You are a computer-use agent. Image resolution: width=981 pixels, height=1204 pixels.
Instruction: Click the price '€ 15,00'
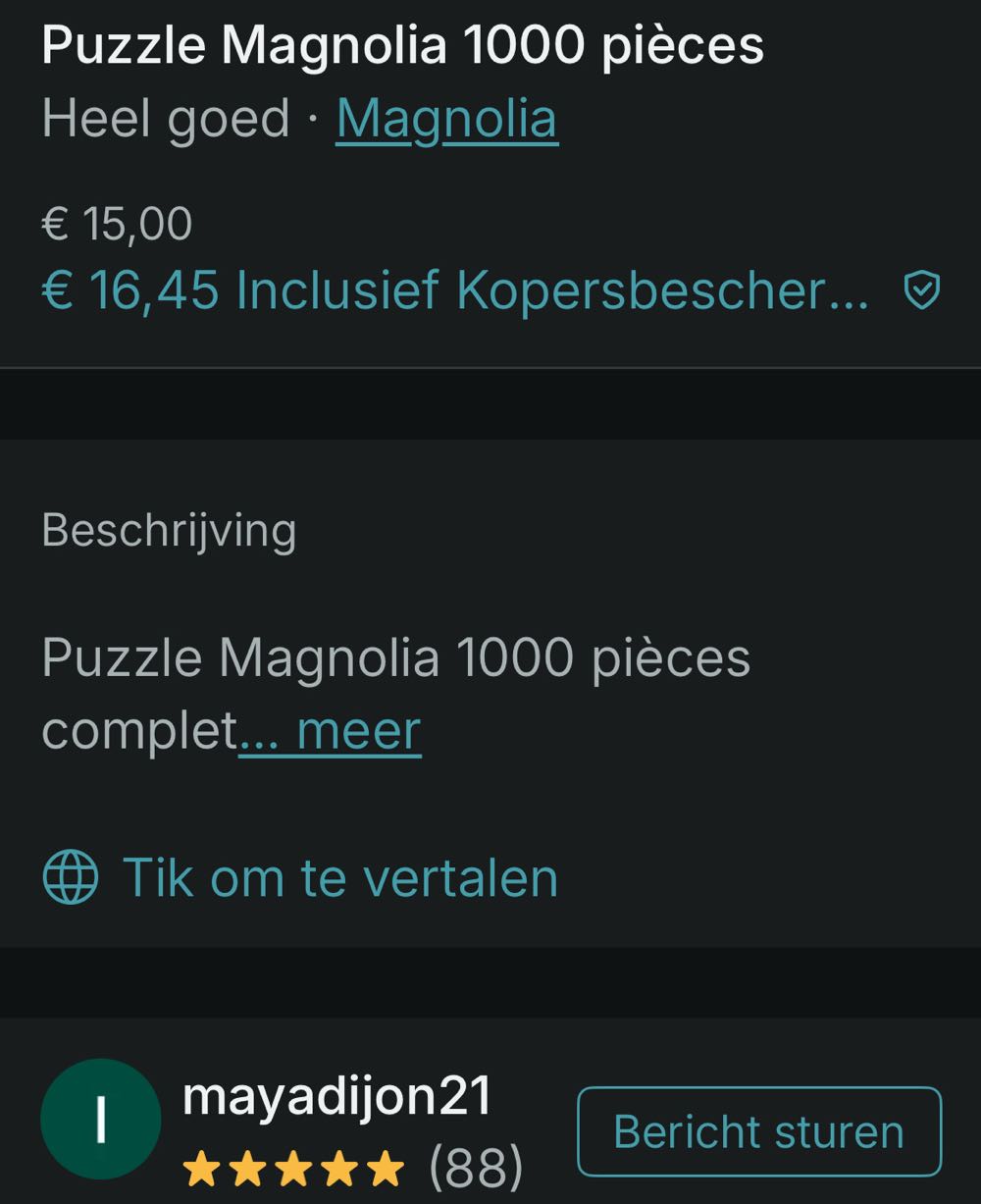[116, 224]
